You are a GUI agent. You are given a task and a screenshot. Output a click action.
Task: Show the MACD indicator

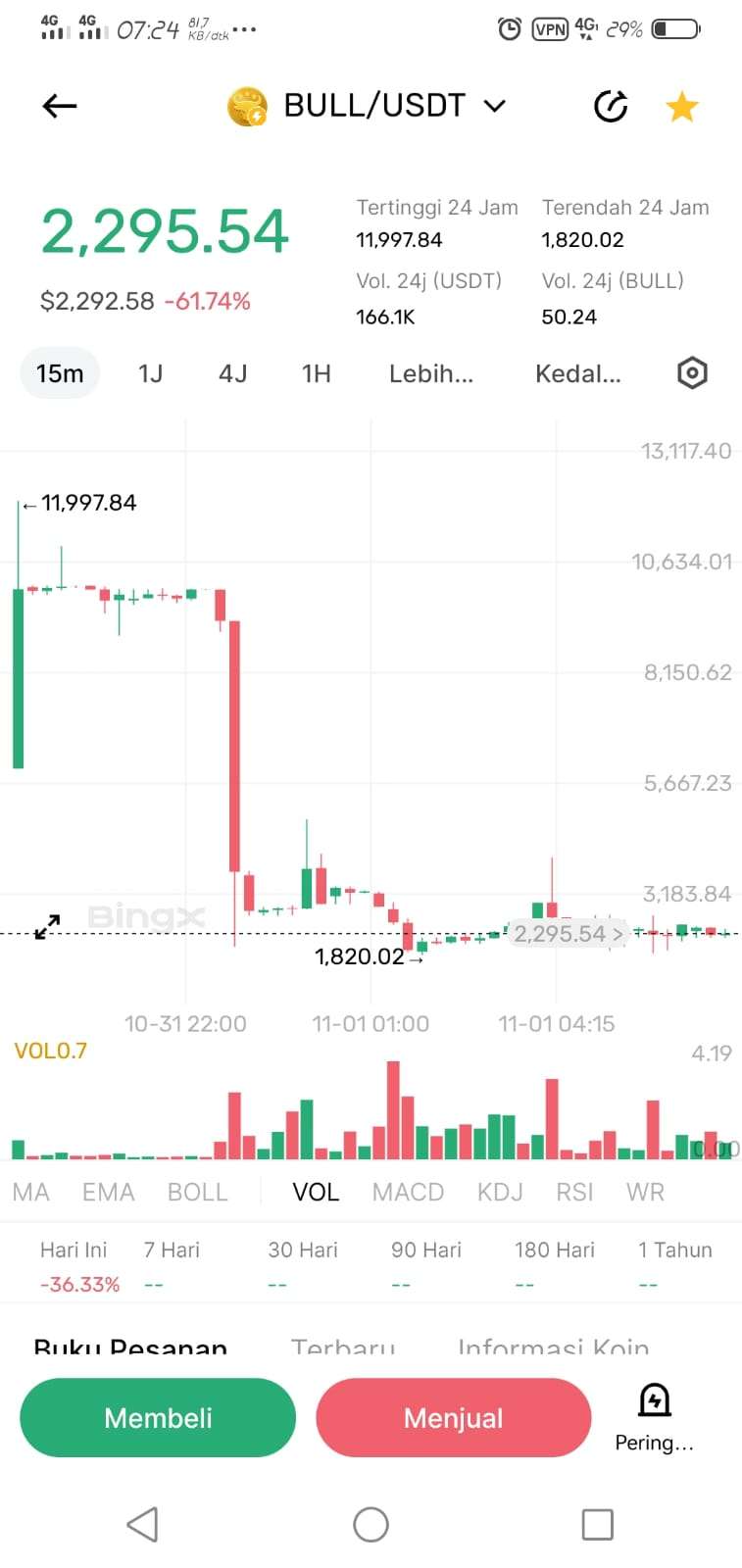tap(408, 1192)
